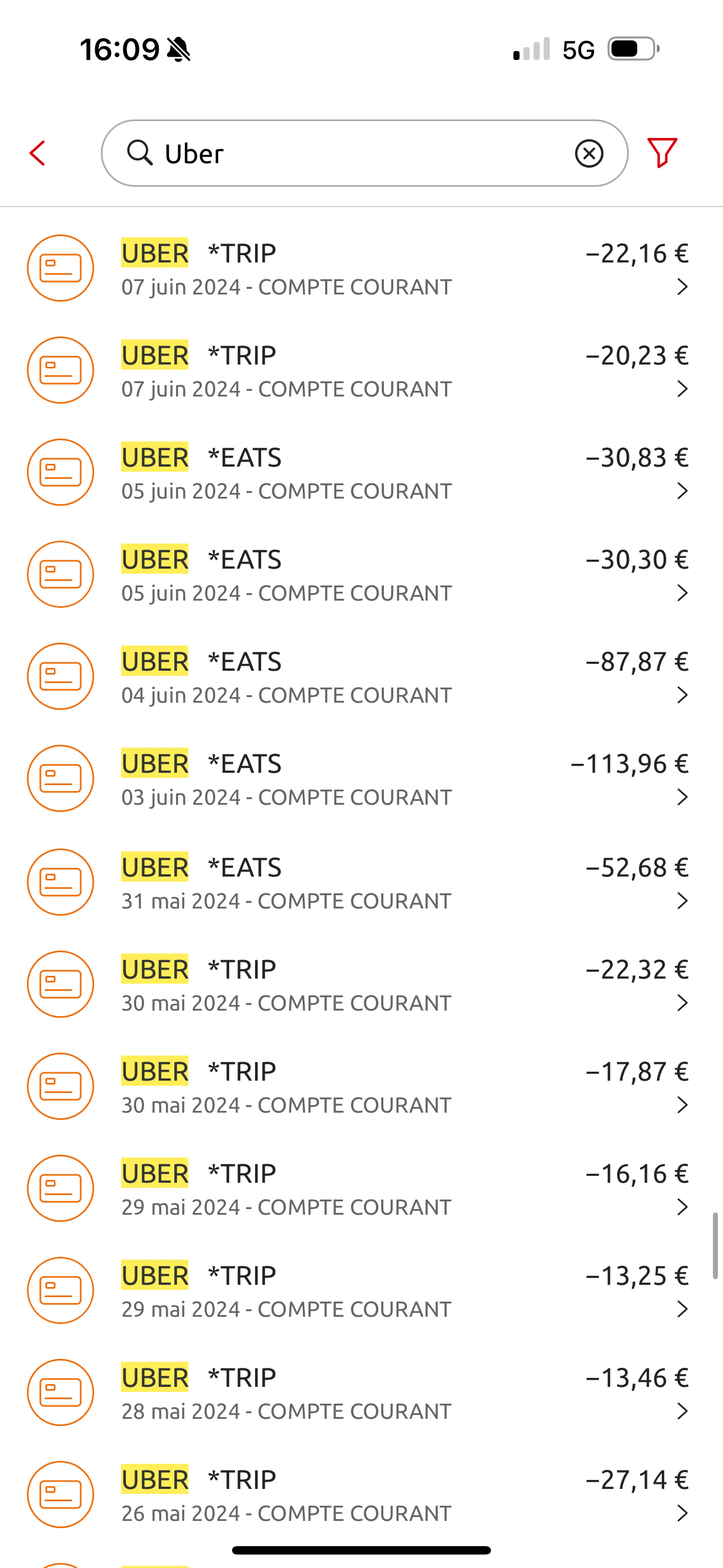Open the 31 mai UBER *EATS −52,68 € entry
Image resolution: width=723 pixels, height=1568 pixels.
[361, 883]
